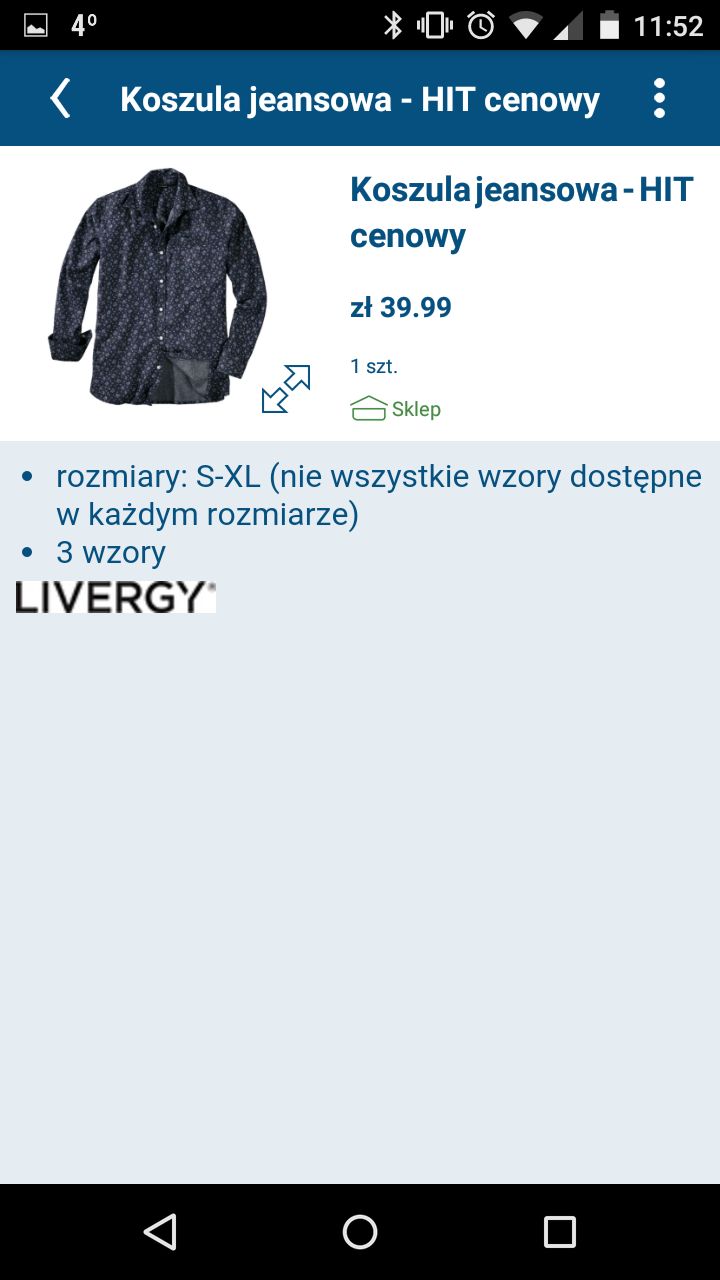This screenshot has width=720, height=1280.
Task: Enlarge the shirt image with expand arrows
Action: [286, 389]
